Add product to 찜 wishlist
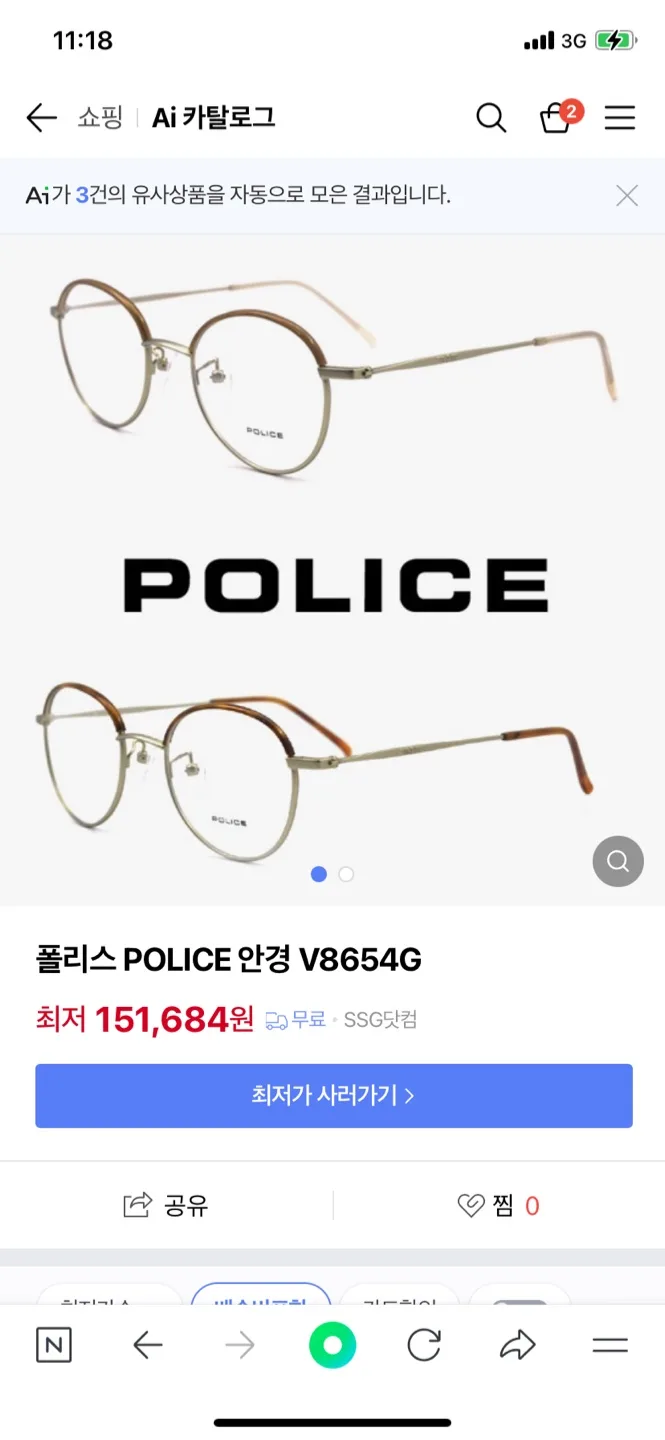This screenshot has height=1440, width=665. (x=498, y=1205)
